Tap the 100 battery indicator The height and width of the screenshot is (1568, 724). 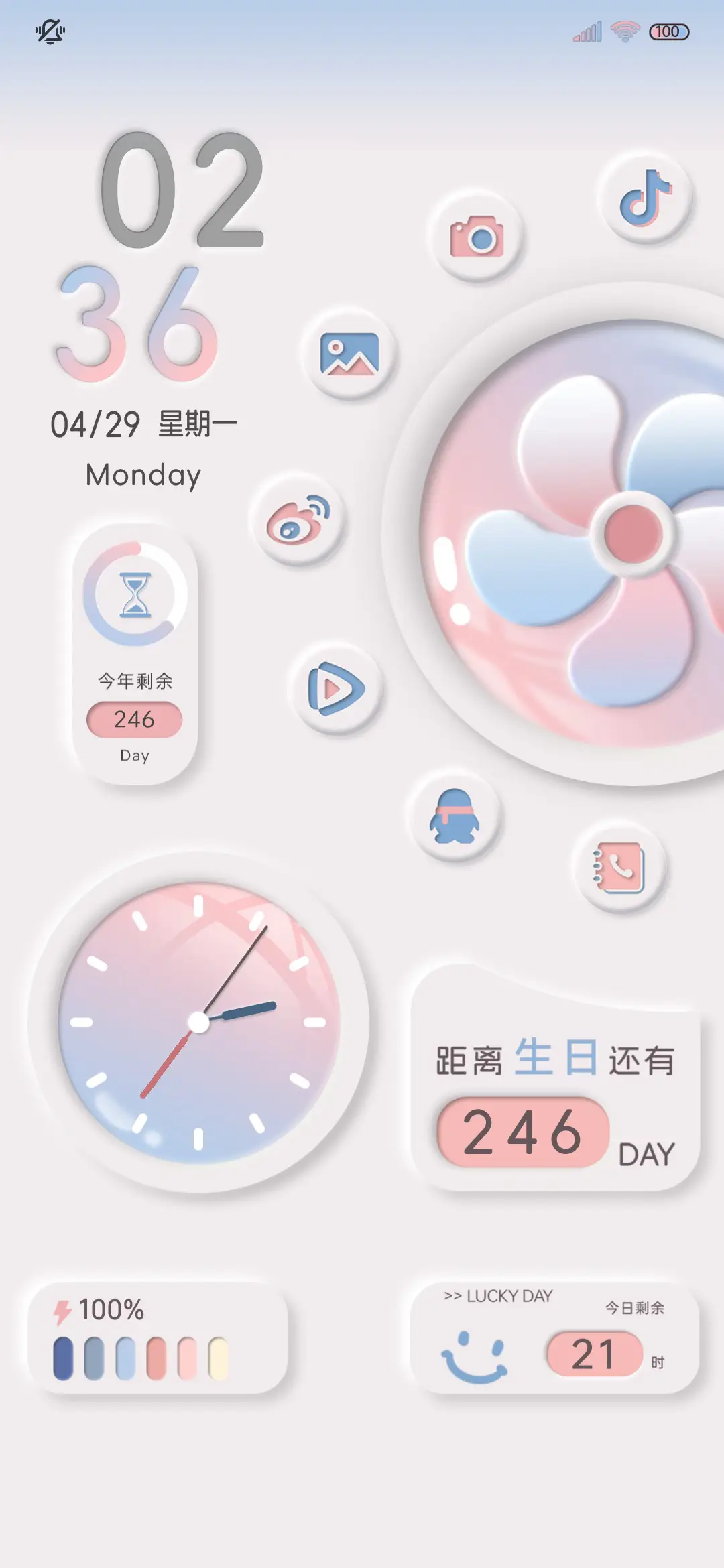pos(669,31)
